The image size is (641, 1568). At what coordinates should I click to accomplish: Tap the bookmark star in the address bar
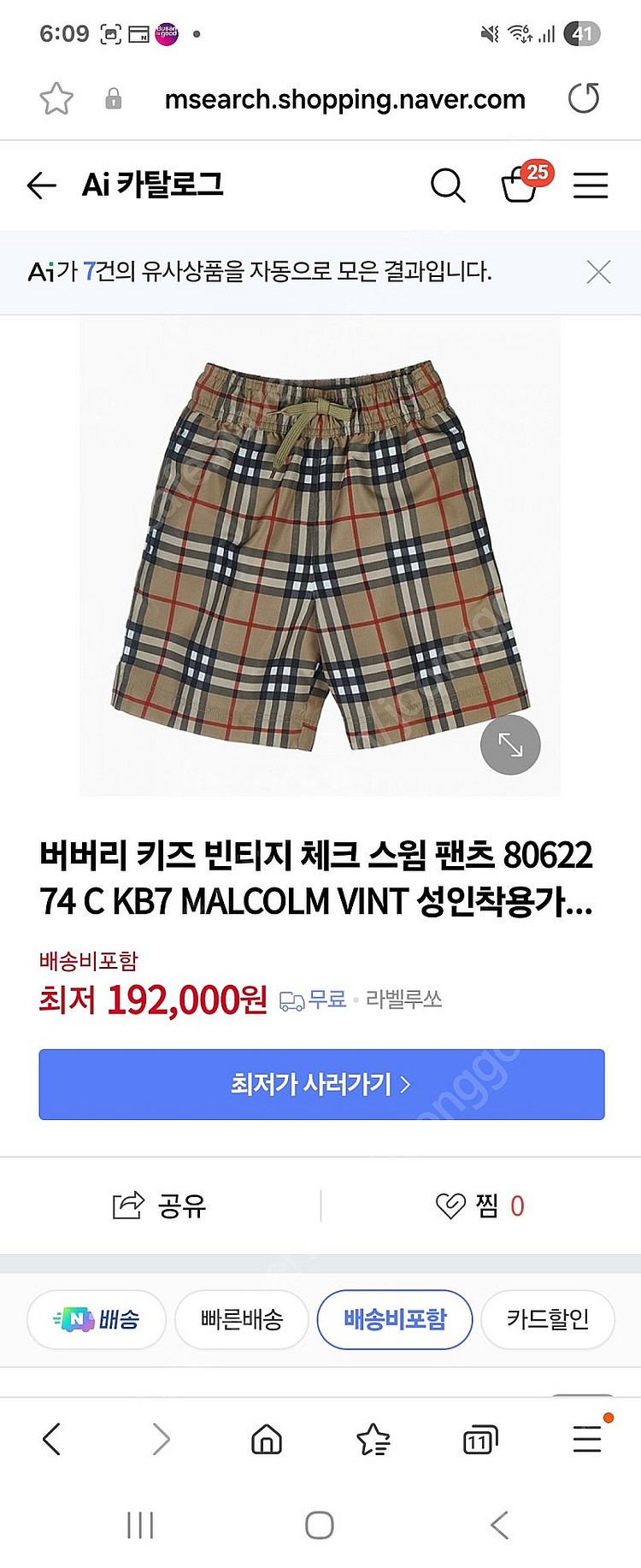[55, 97]
